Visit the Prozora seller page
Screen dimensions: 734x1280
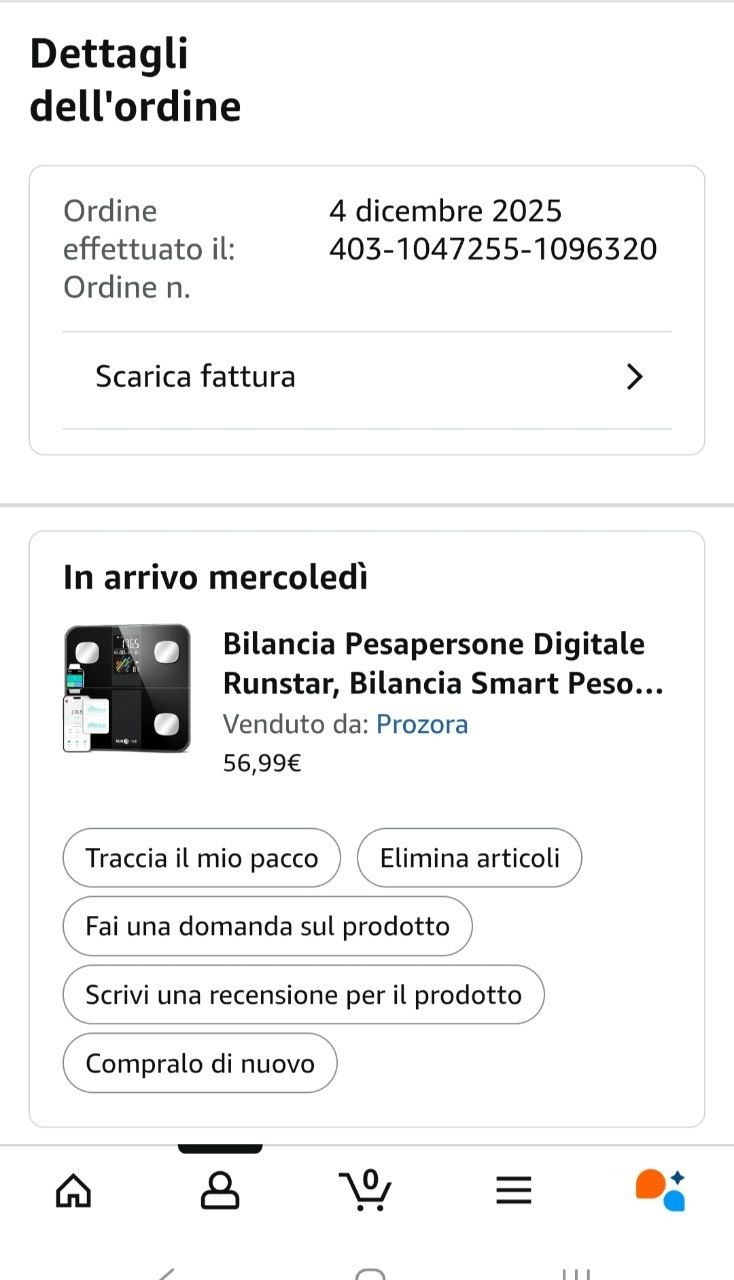[x=421, y=724]
